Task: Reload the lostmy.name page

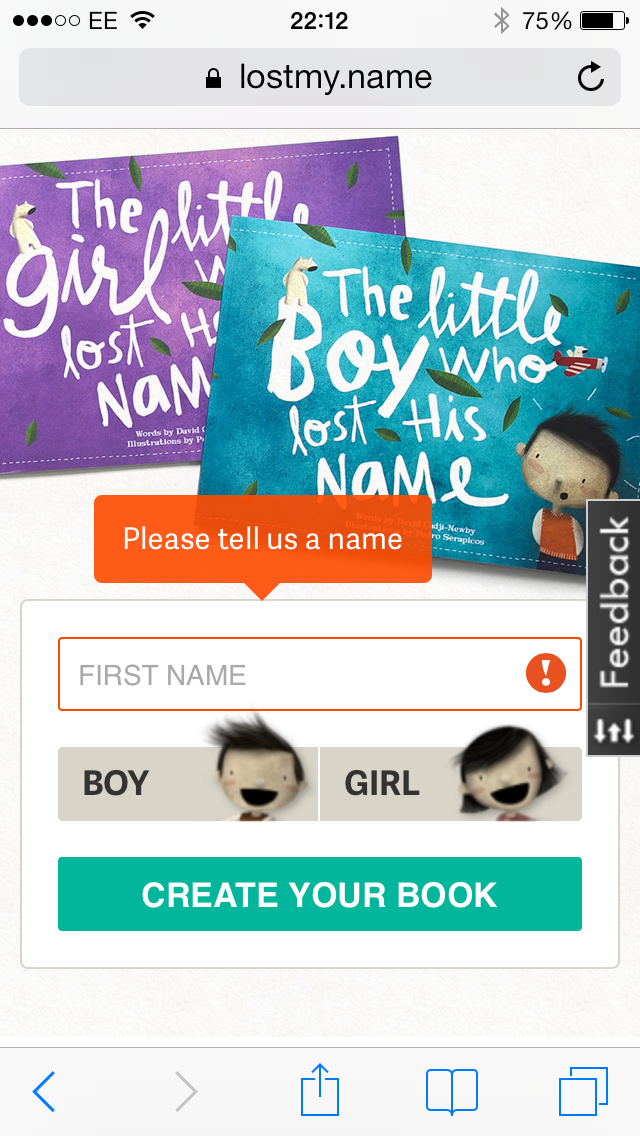Action: [x=591, y=77]
